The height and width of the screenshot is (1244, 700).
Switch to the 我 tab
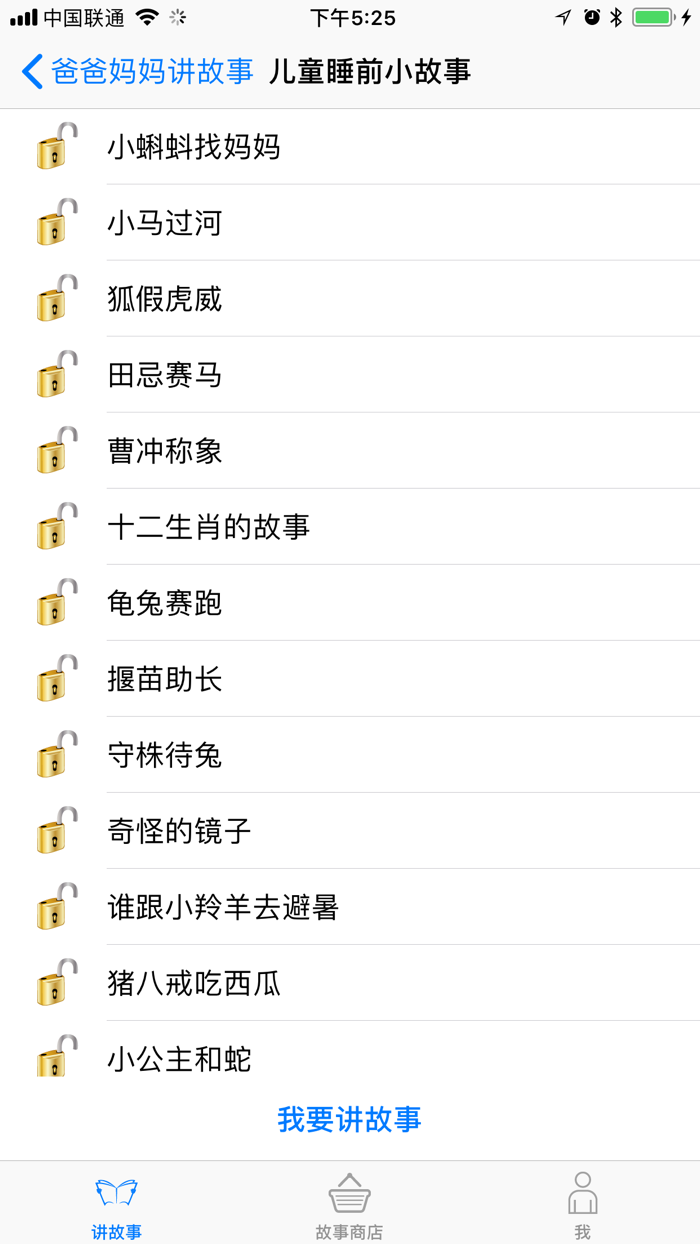582,1206
